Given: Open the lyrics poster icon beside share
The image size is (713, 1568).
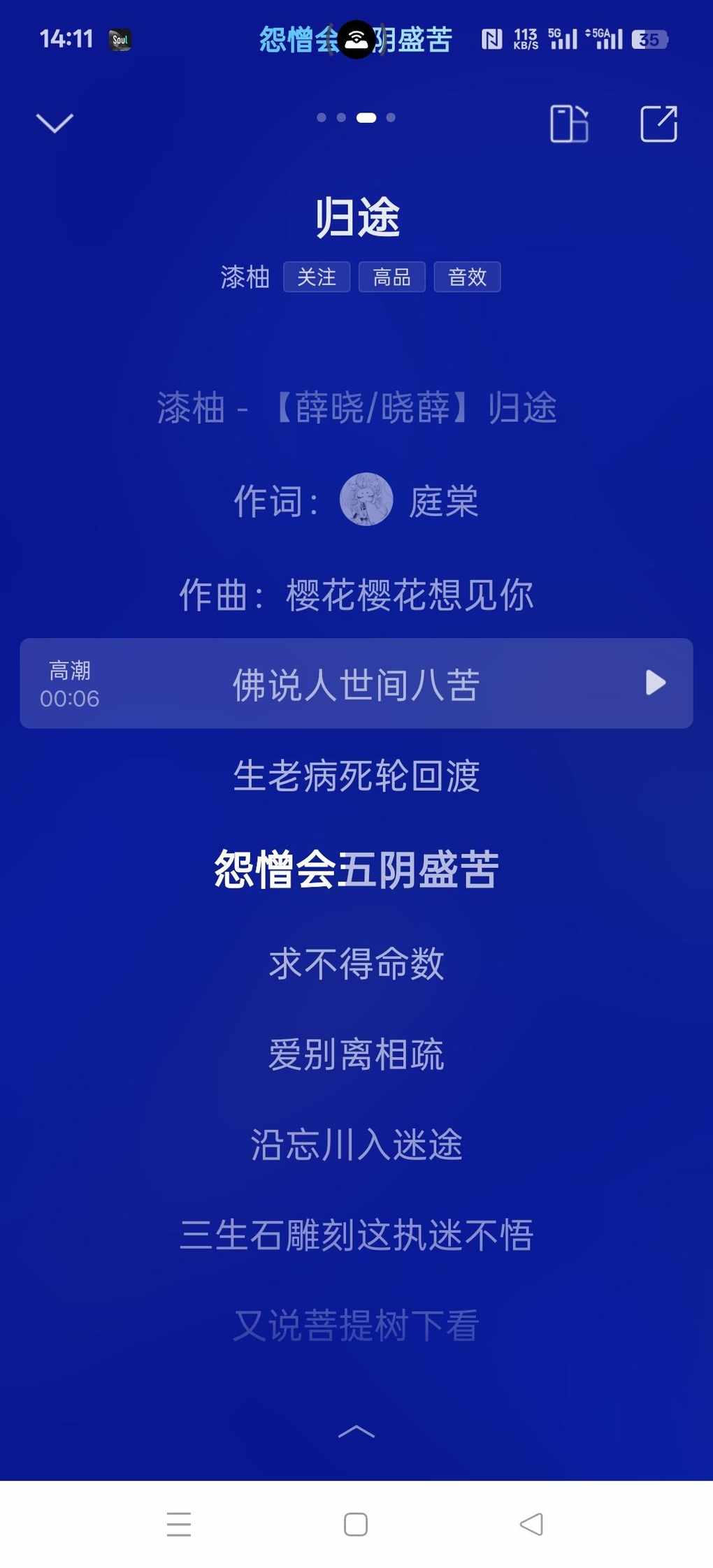Looking at the screenshot, I should click(569, 124).
